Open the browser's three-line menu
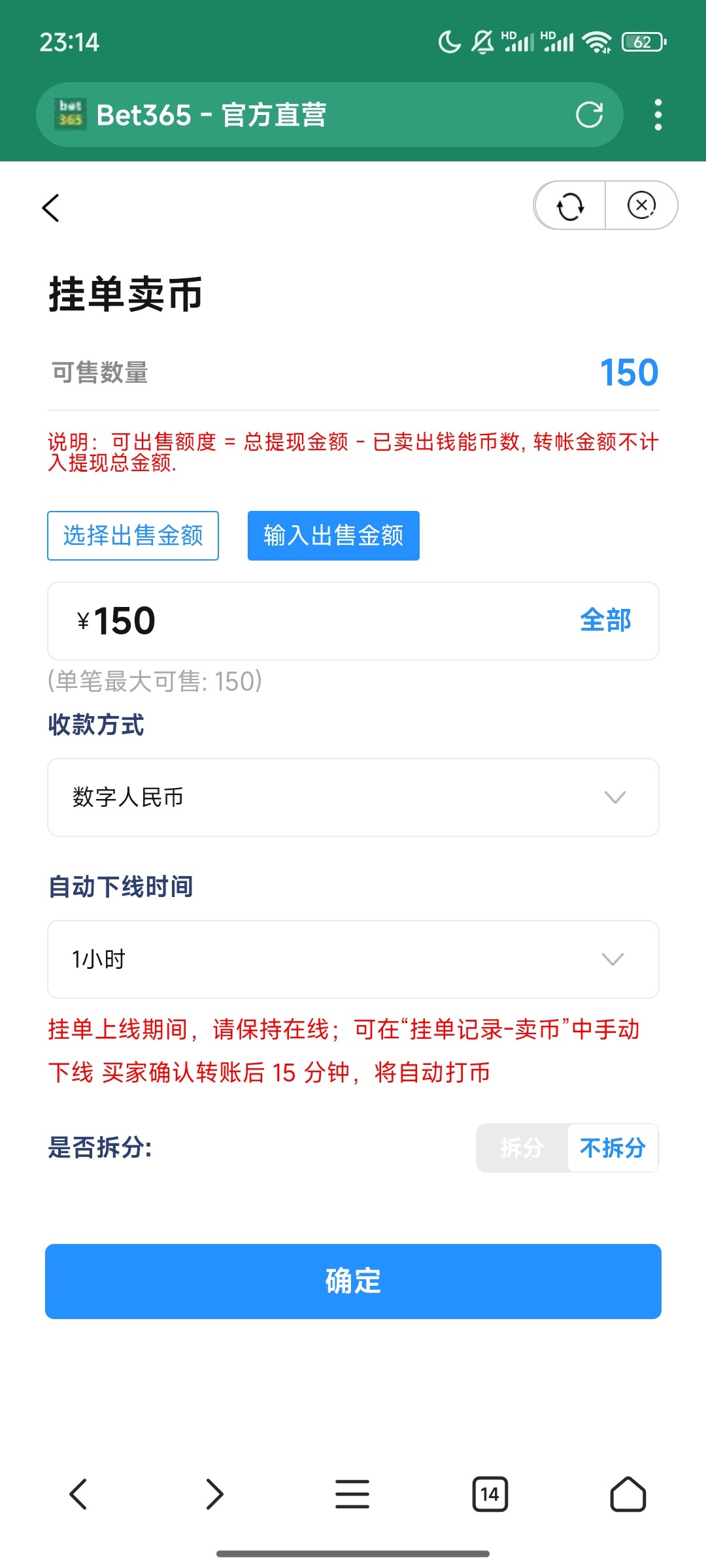The width and height of the screenshot is (706, 1568). (x=352, y=1494)
